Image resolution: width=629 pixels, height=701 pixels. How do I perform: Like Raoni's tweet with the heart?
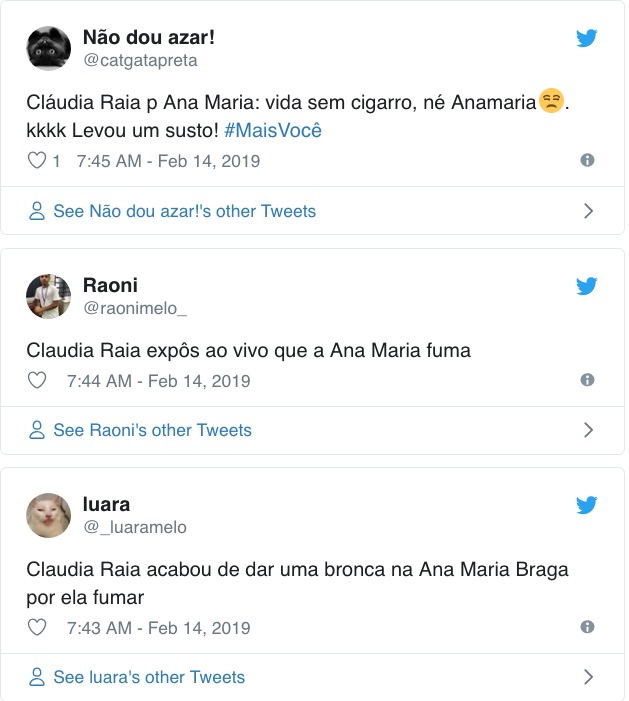[37, 381]
